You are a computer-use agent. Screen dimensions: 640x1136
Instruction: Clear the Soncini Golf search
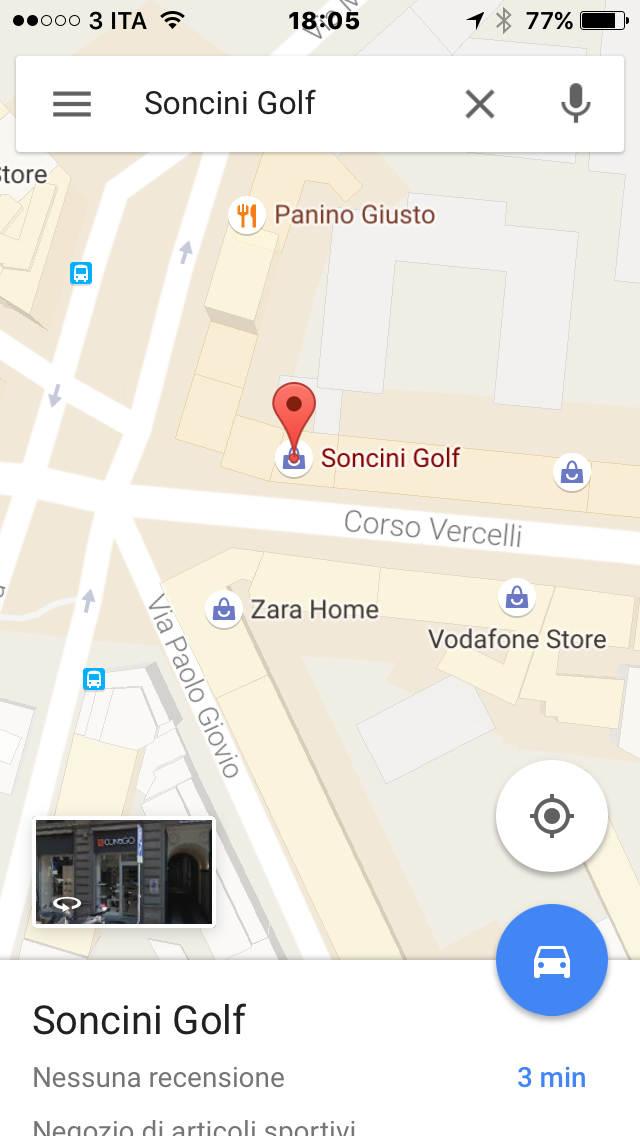click(480, 104)
